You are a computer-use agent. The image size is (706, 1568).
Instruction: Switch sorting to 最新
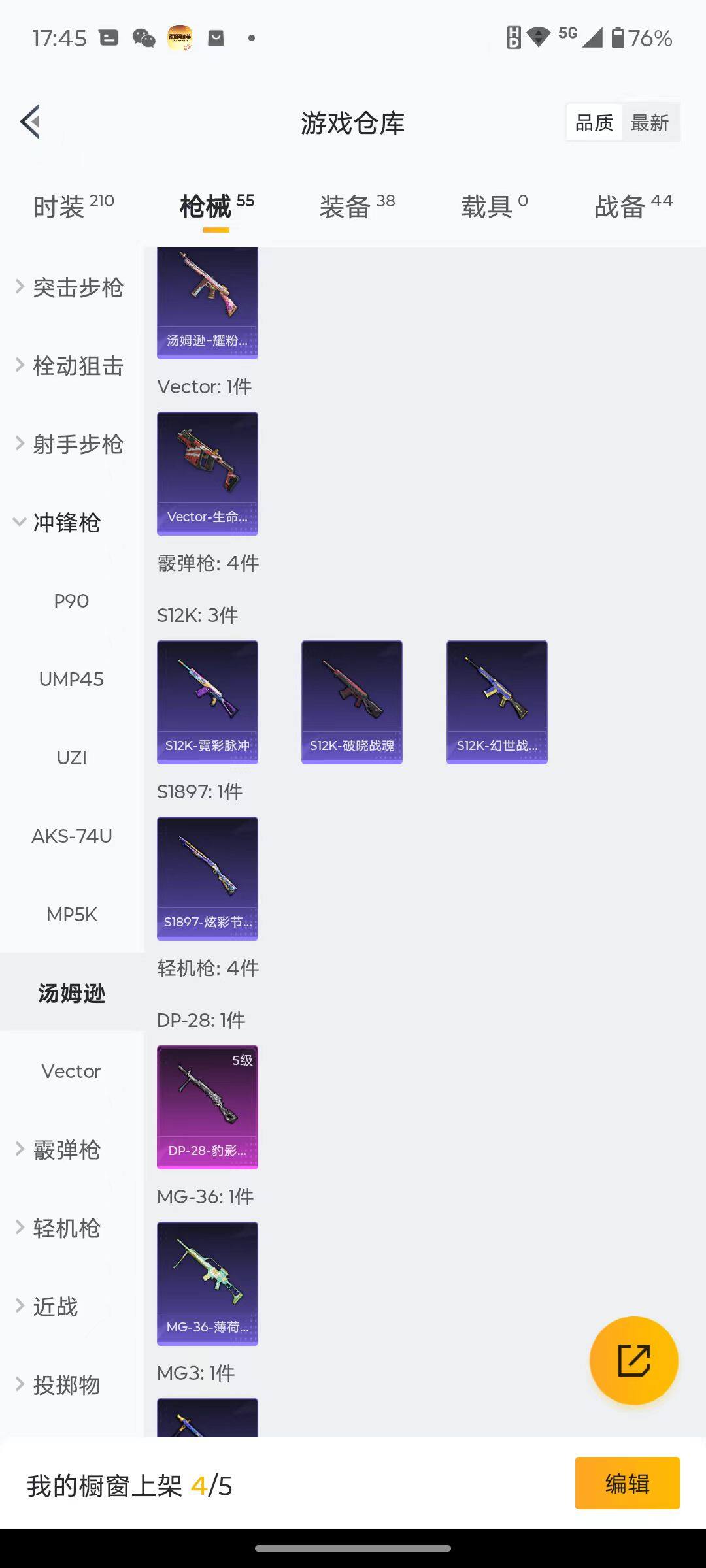click(650, 122)
